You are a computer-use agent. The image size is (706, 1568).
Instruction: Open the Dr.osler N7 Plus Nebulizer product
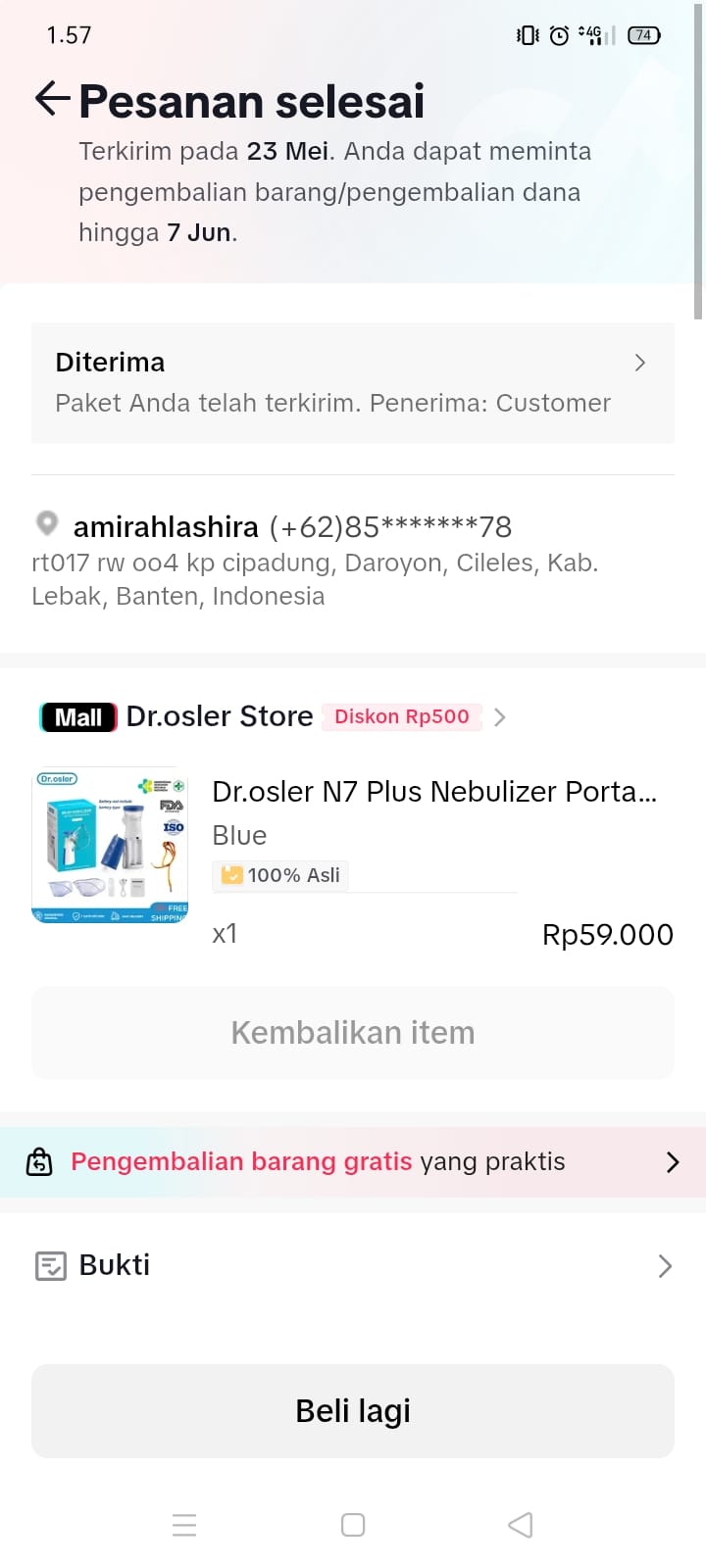[433, 792]
